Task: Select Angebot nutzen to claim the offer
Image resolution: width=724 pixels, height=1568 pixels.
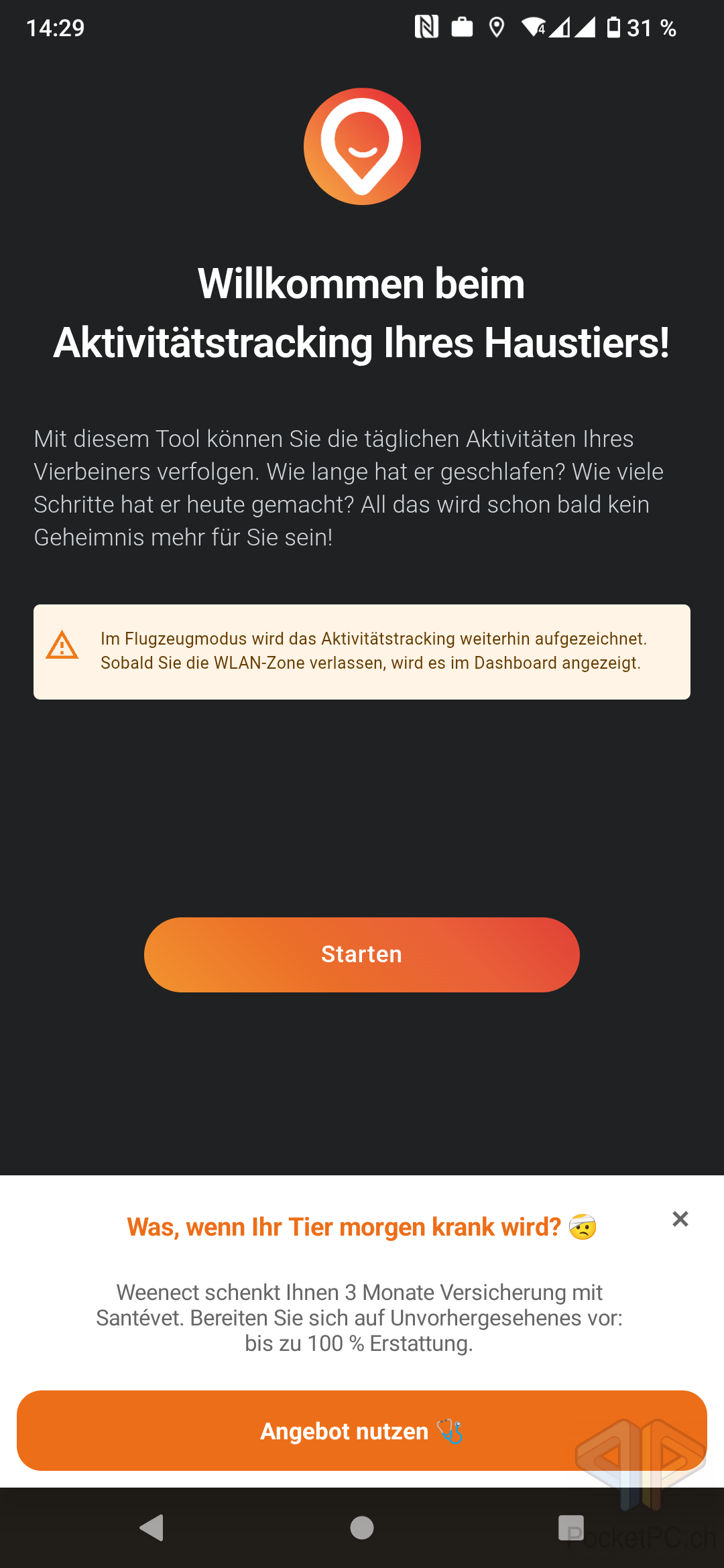Action: [362, 1431]
